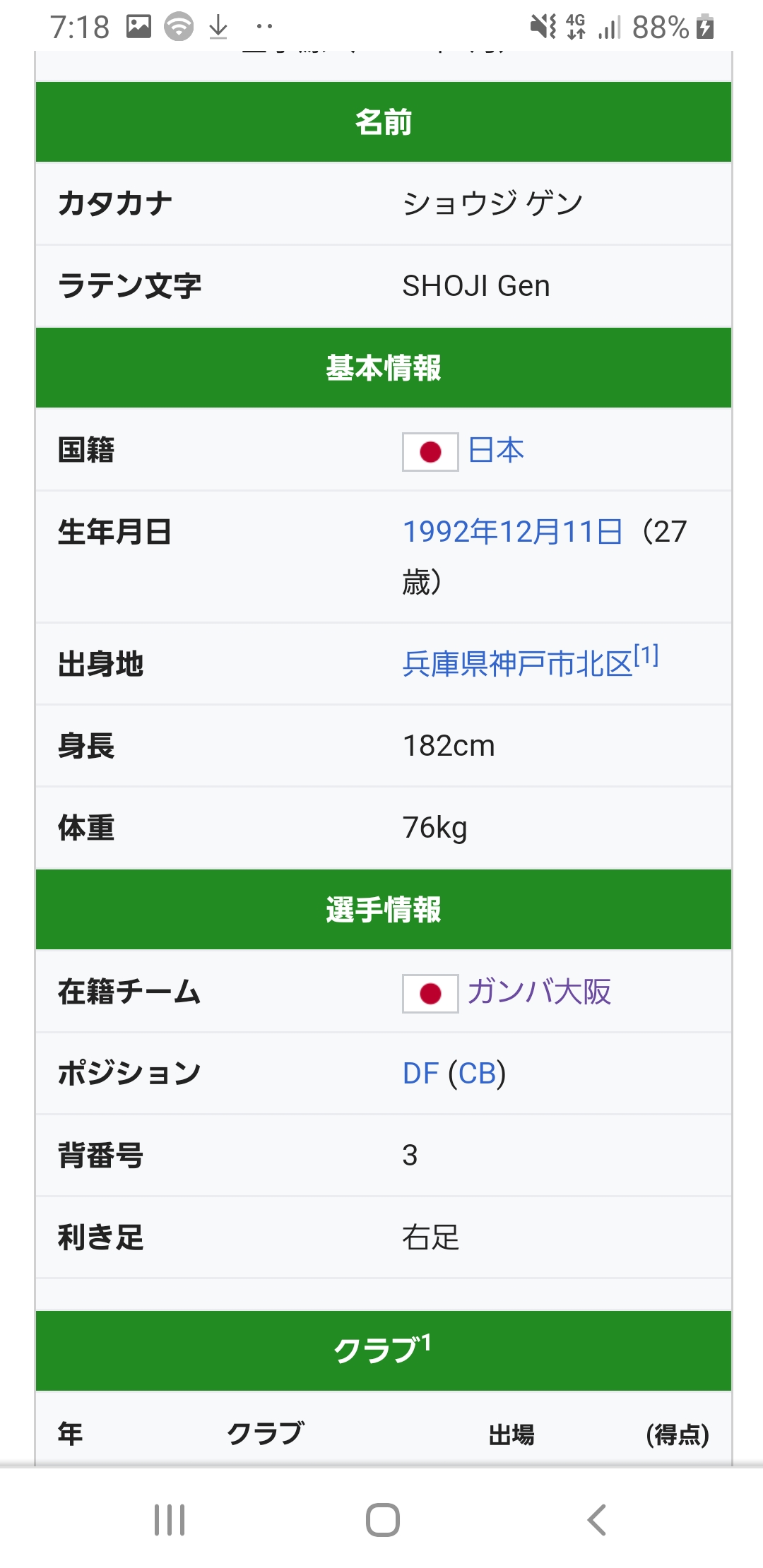The width and height of the screenshot is (763, 1568).
Task: Open the 1992年12月11日 birthdate link
Action: coord(512,532)
